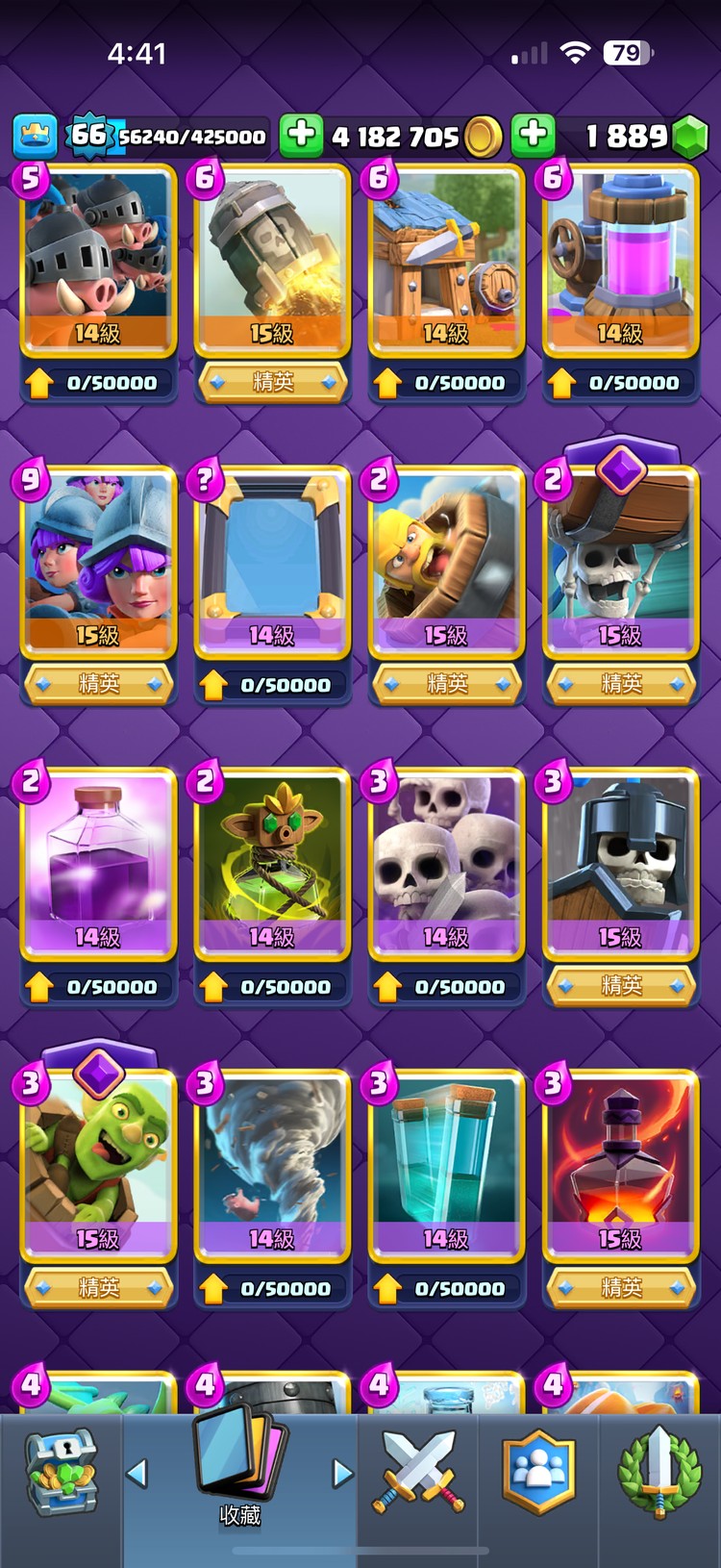Viewport: 721px width, 1568px height.
Task: Tap the green plus next to gold
Action: click(x=301, y=136)
